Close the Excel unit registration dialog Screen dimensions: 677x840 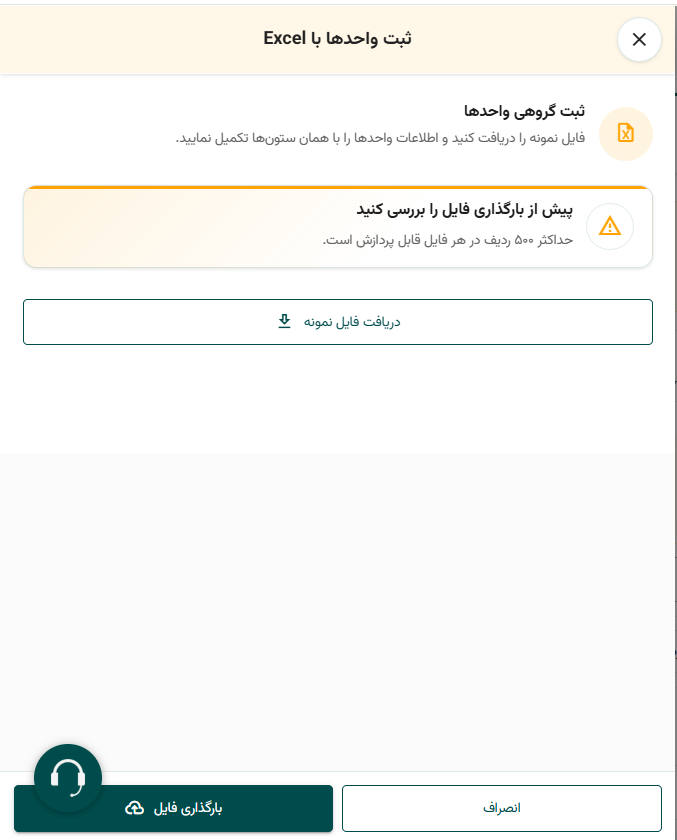[639, 39]
